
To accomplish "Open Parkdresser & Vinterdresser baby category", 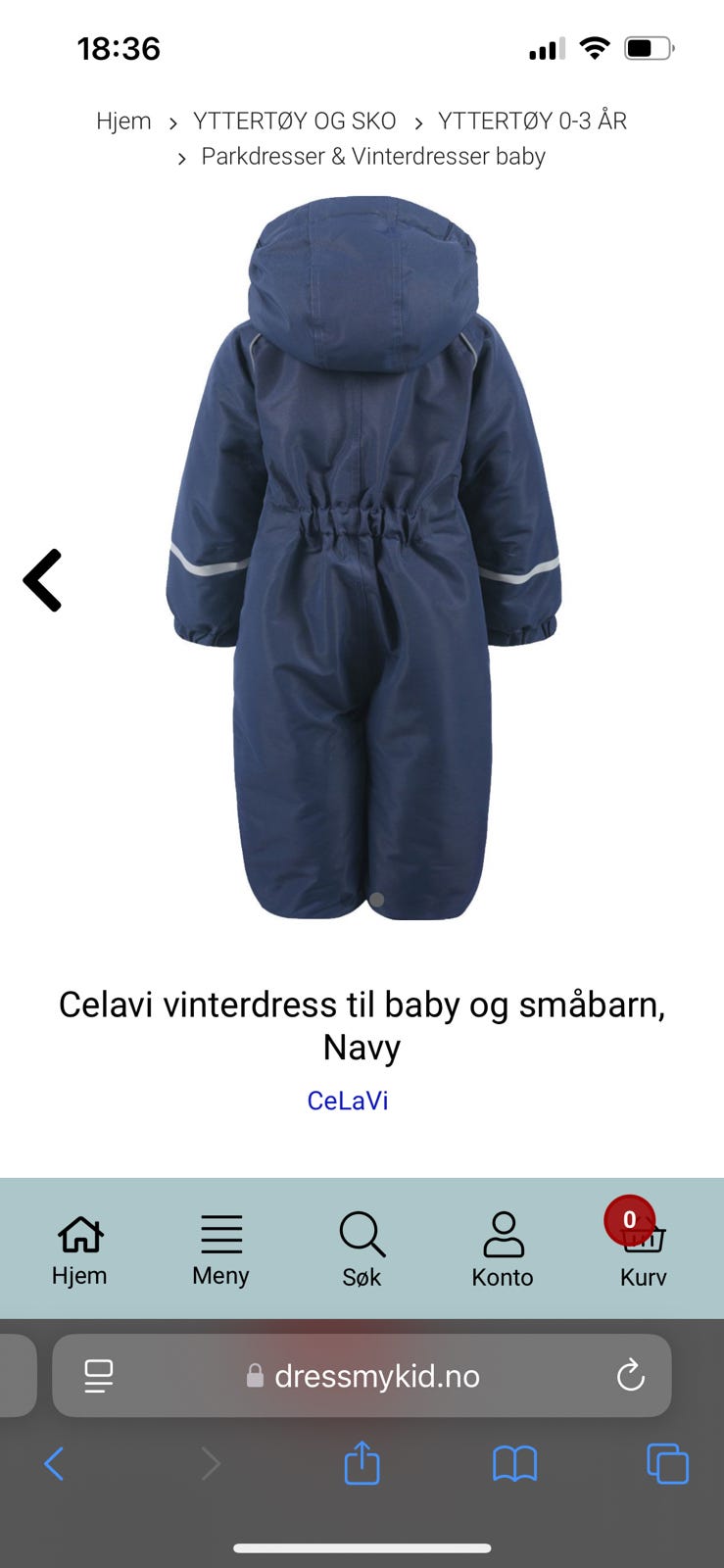I will click(373, 157).
